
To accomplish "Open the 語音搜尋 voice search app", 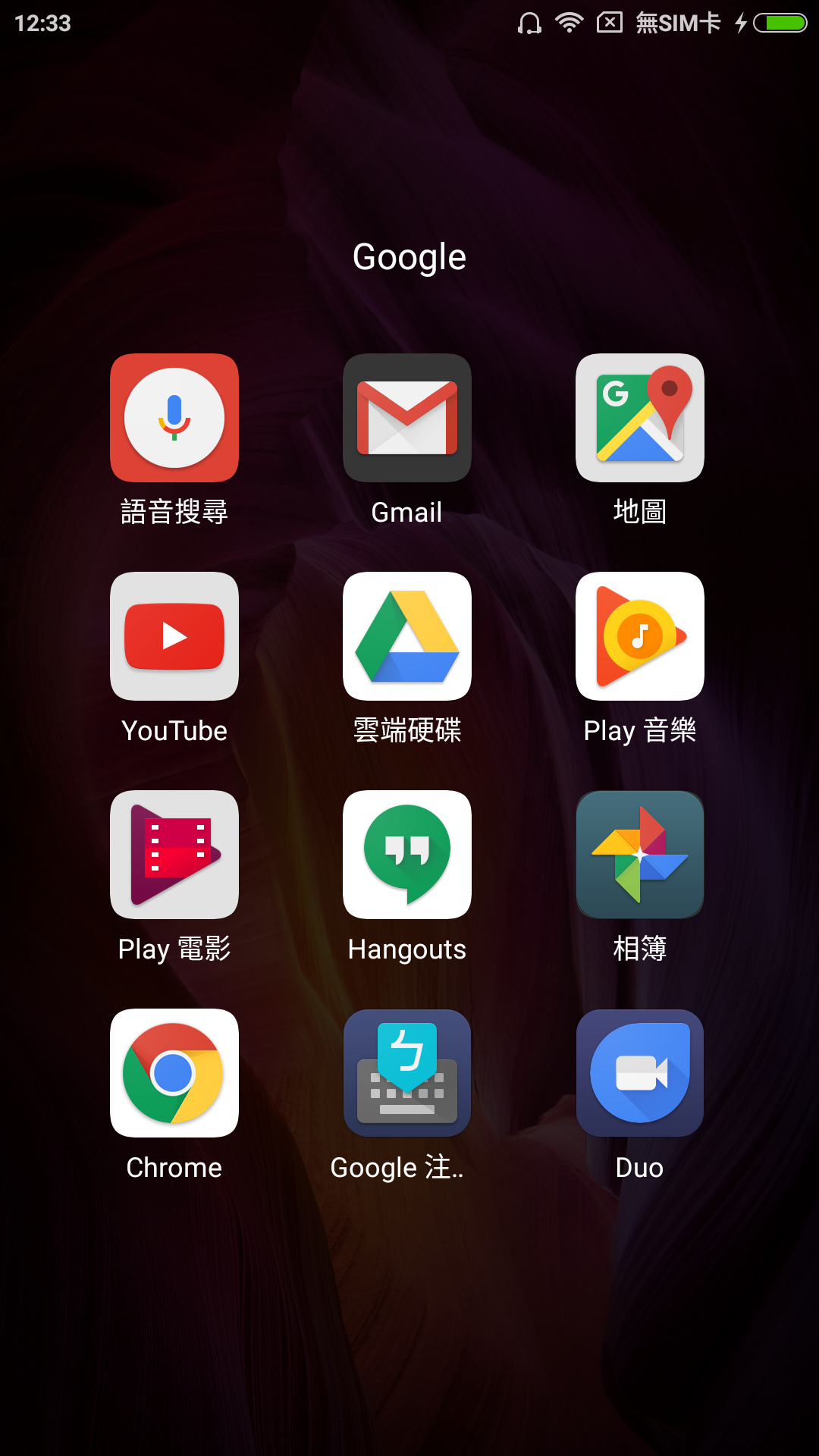I will pos(174,418).
